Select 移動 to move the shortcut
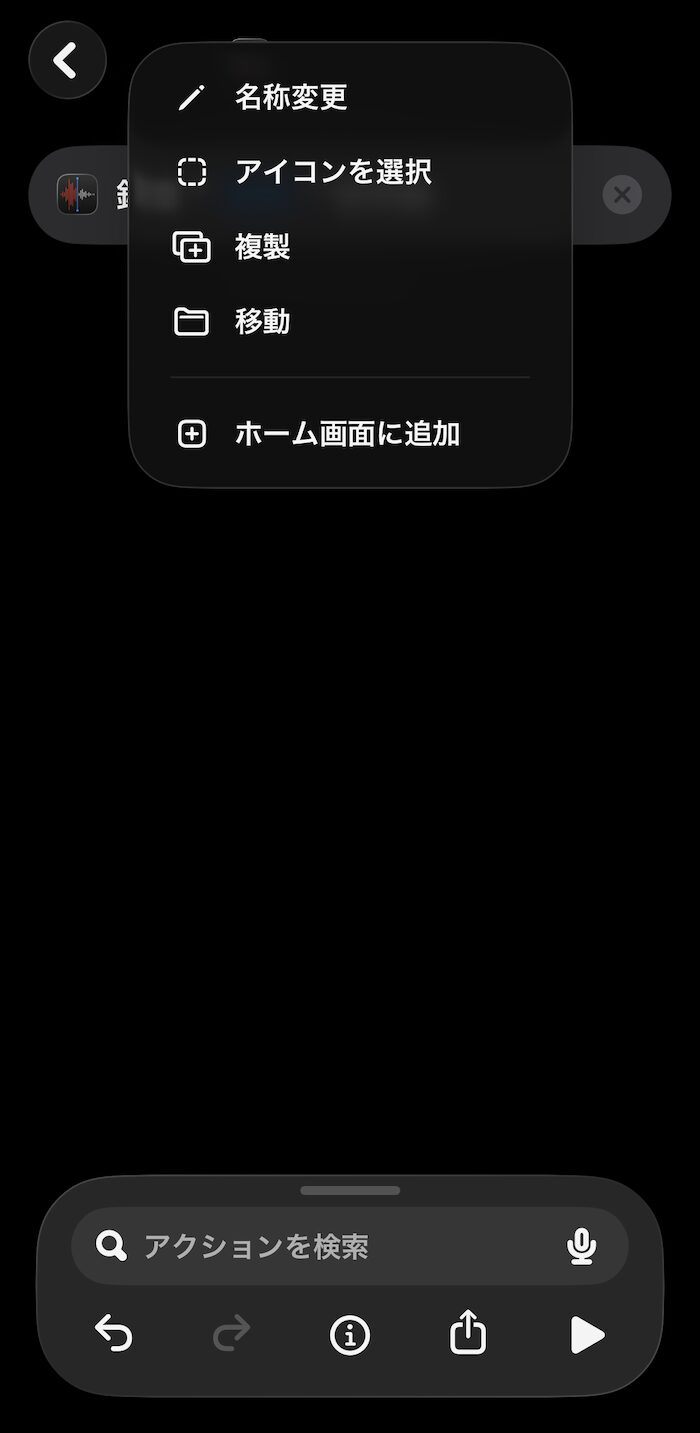The image size is (700, 1433). point(262,321)
